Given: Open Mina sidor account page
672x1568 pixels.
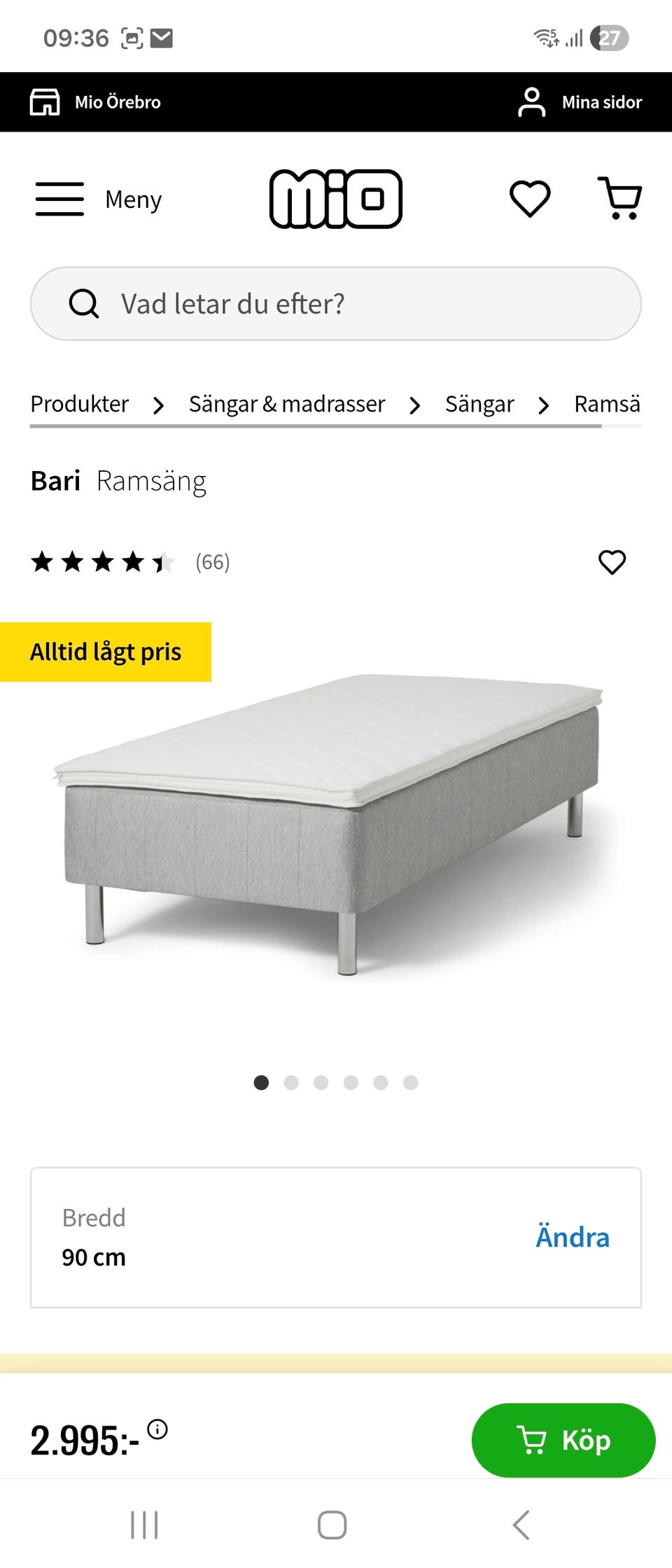Looking at the screenshot, I should [580, 102].
